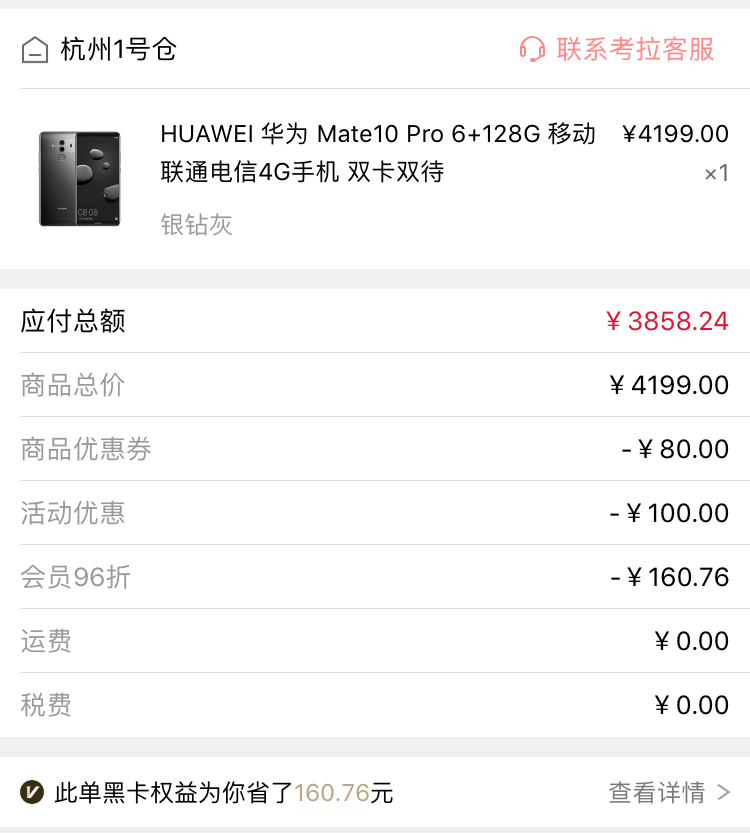Click the circular membership savings emblem
750x833 pixels.
tap(33, 791)
